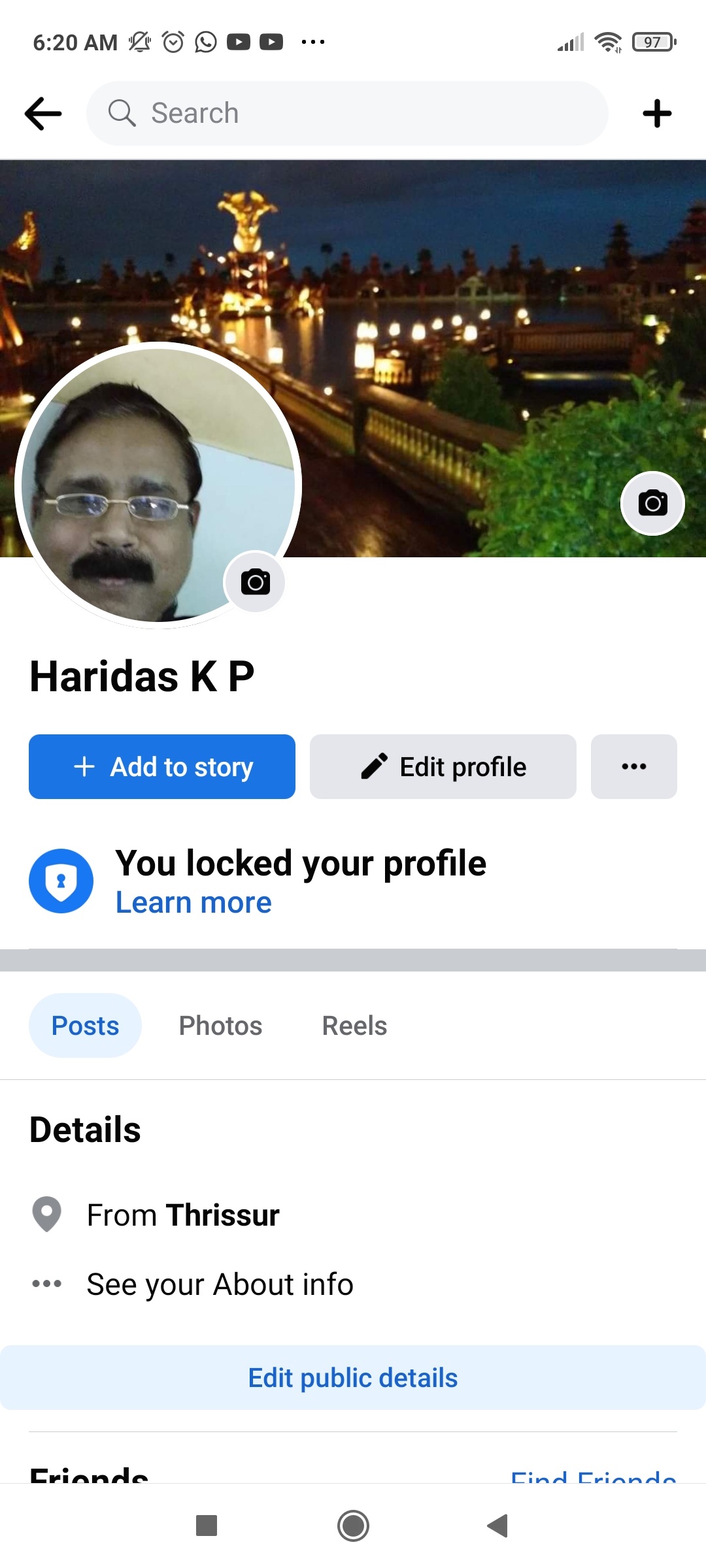Go back using the top-left arrow
The height and width of the screenshot is (1568, 706).
(x=43, y=114)
